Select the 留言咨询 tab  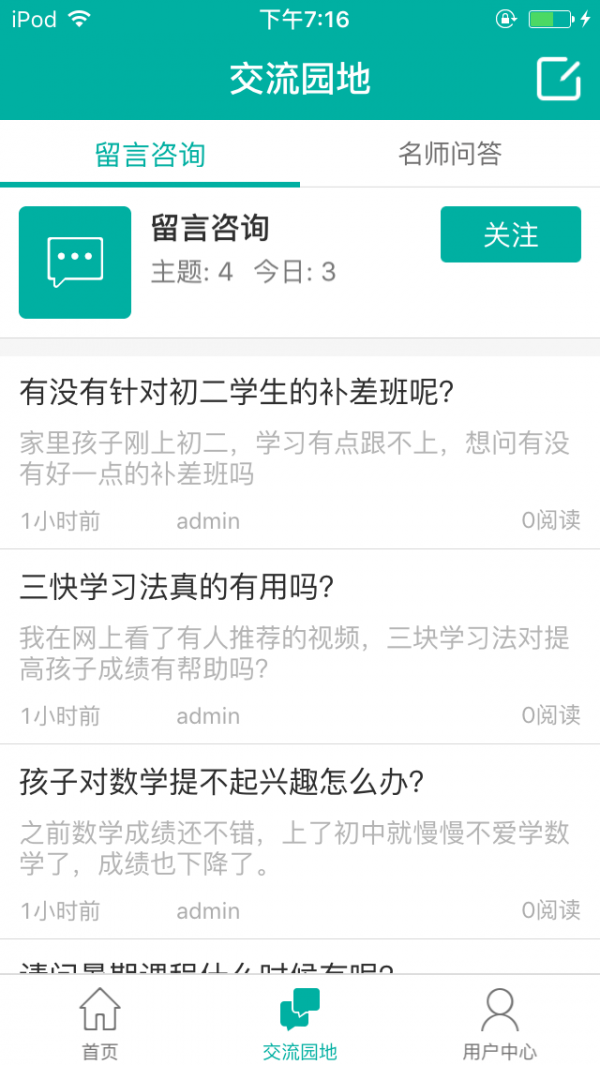[x=150, y=154]
